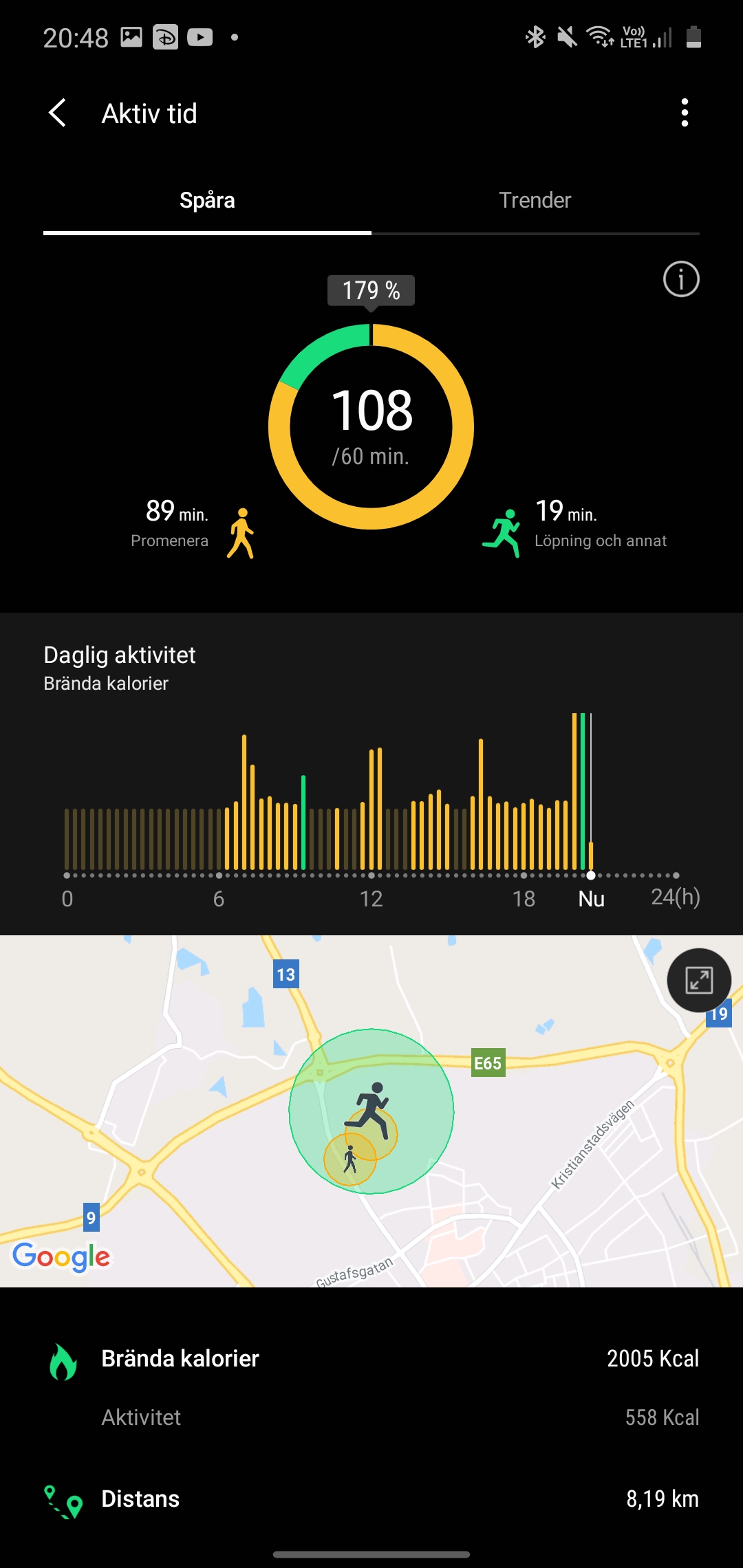Open the info icon about active time

[x=681, y=279]
